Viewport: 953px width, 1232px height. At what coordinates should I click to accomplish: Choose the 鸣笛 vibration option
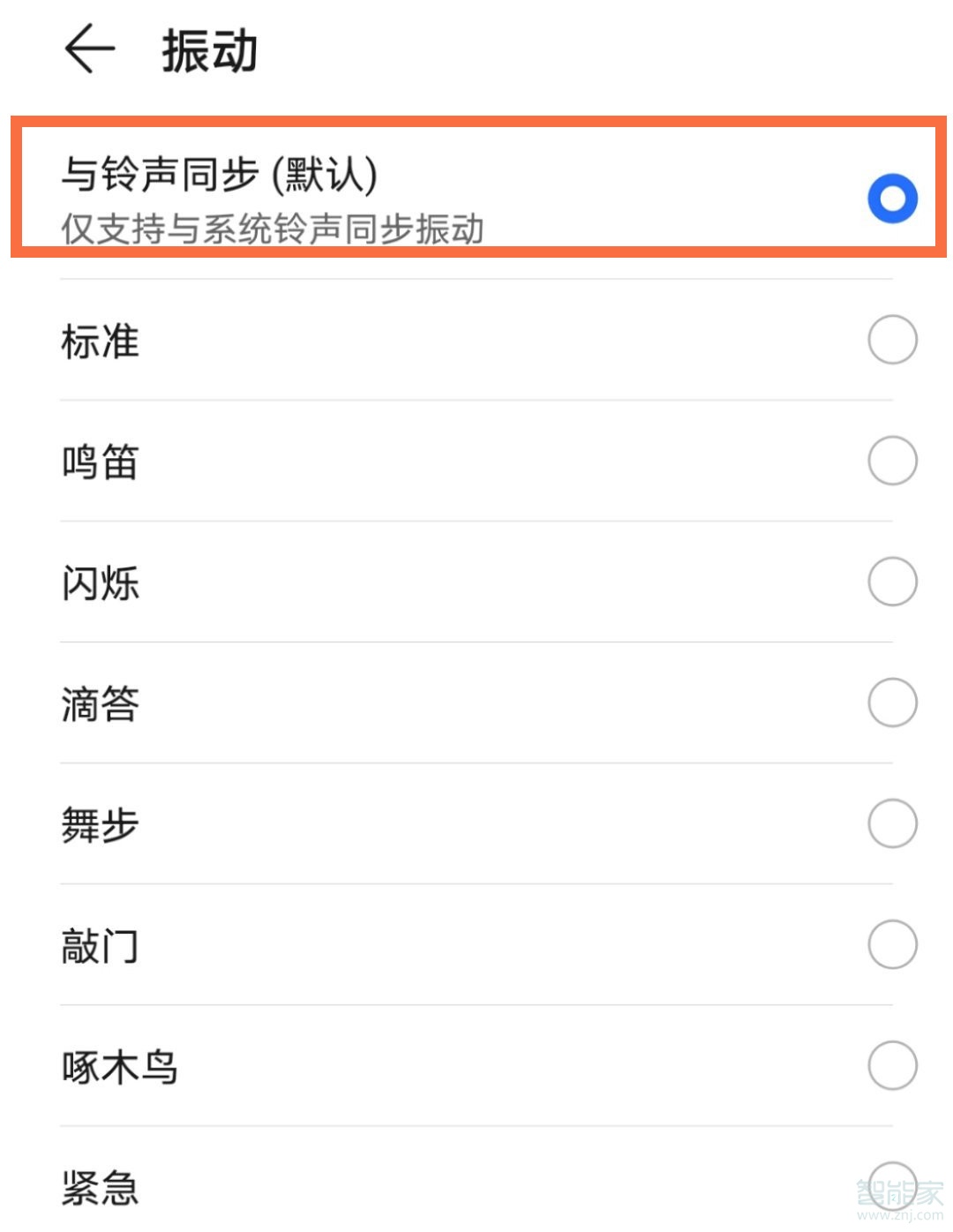890,461
